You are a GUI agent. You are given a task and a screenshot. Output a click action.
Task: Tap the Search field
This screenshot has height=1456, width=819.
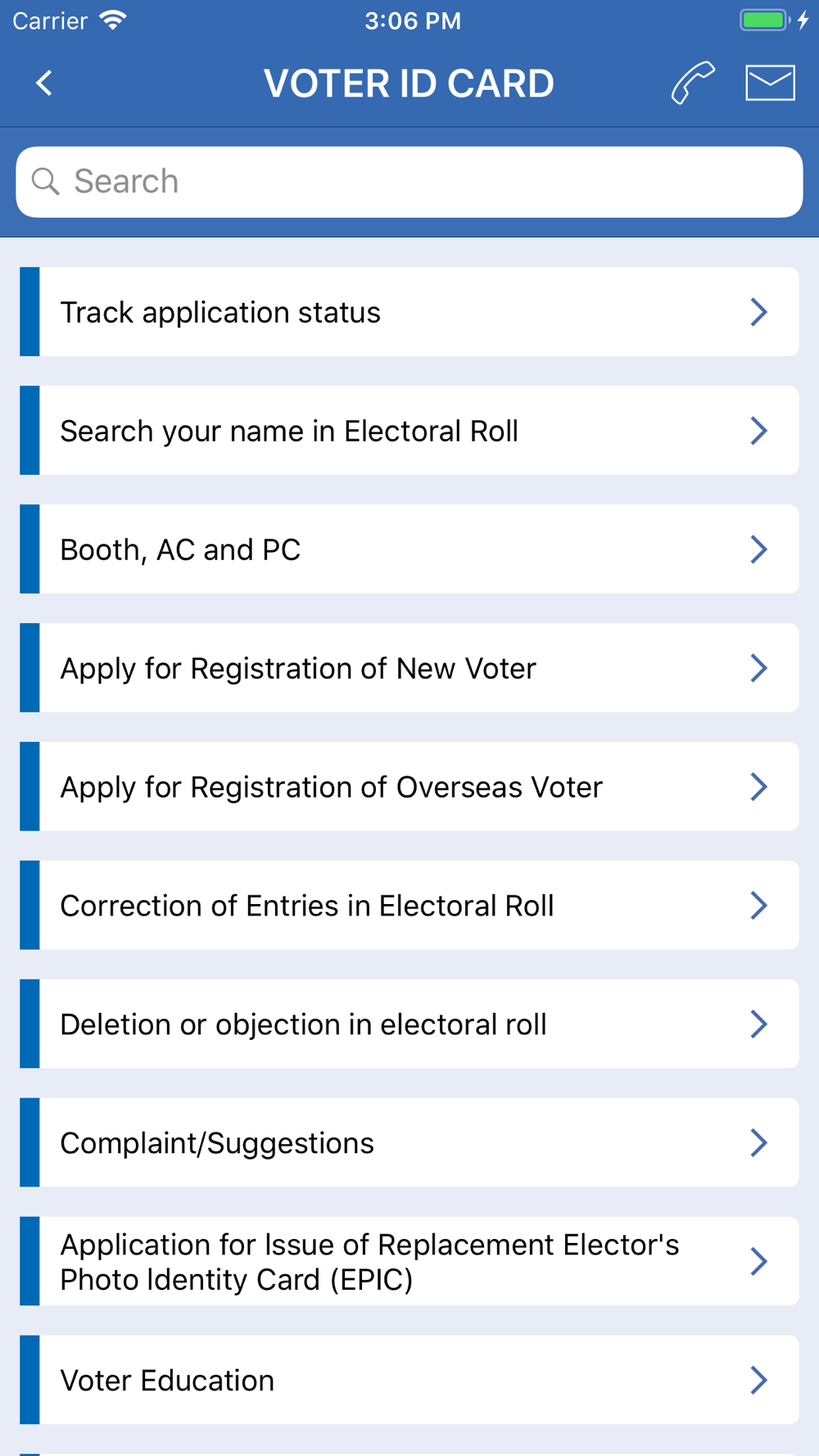click(409, 182)
